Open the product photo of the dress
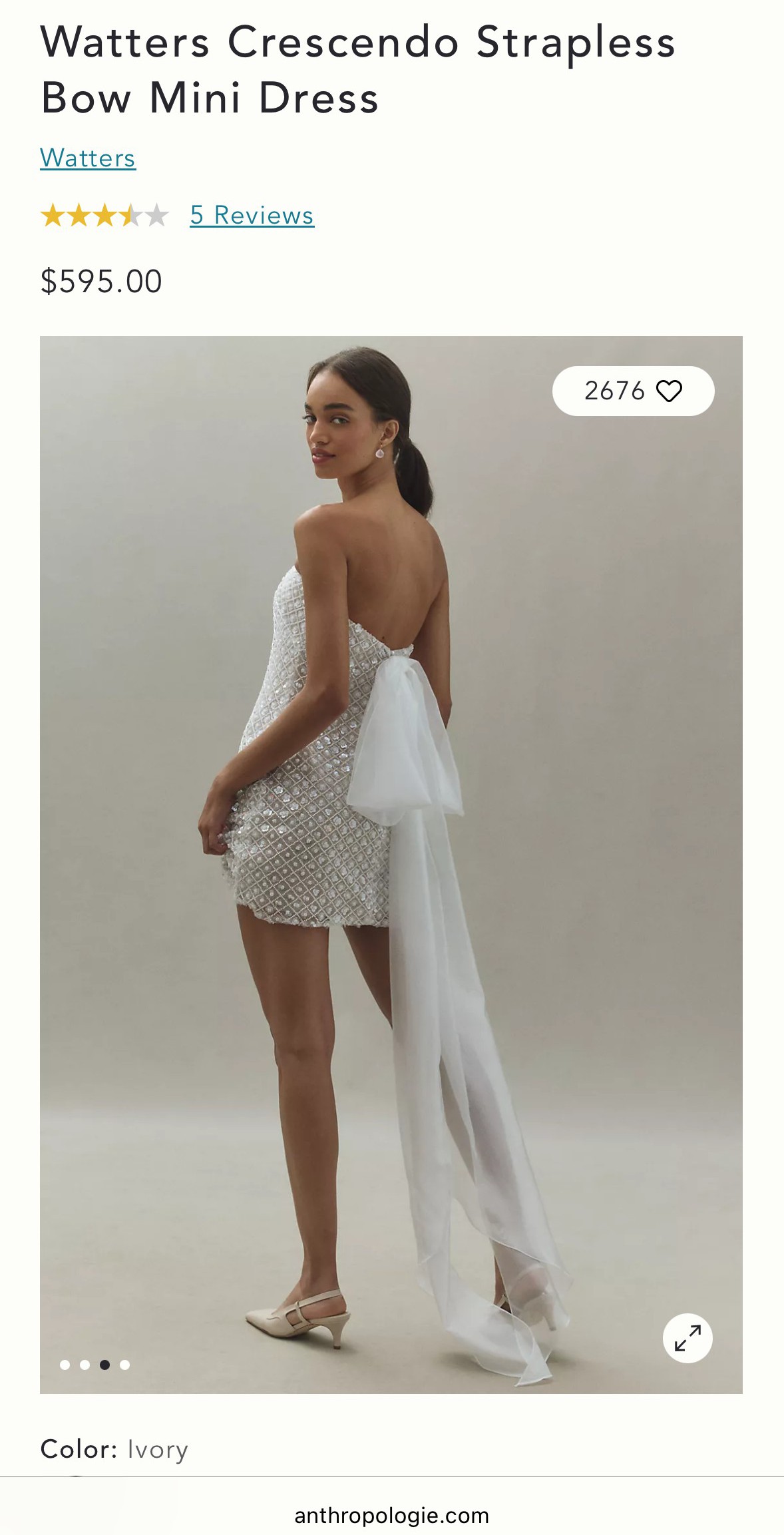Image resolution: width=784 pixels, height=1535 pixels. pos(391,865)
